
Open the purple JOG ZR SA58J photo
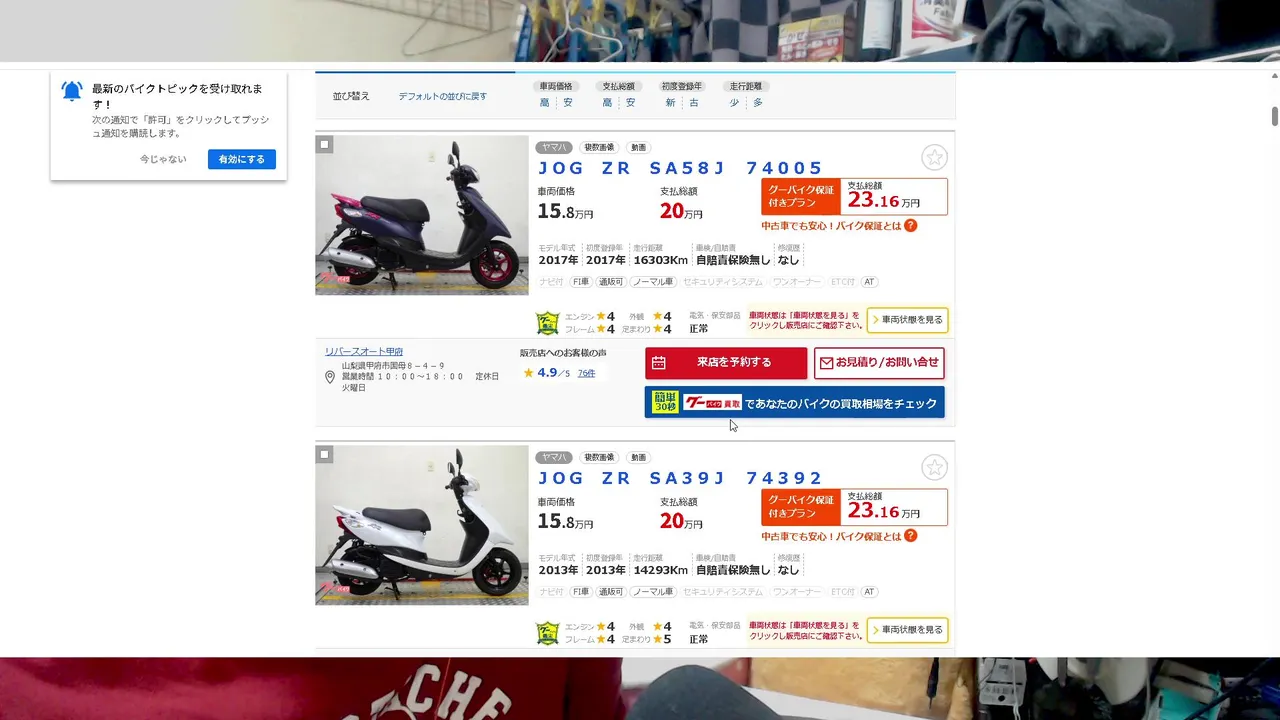[x=422, y=215]
